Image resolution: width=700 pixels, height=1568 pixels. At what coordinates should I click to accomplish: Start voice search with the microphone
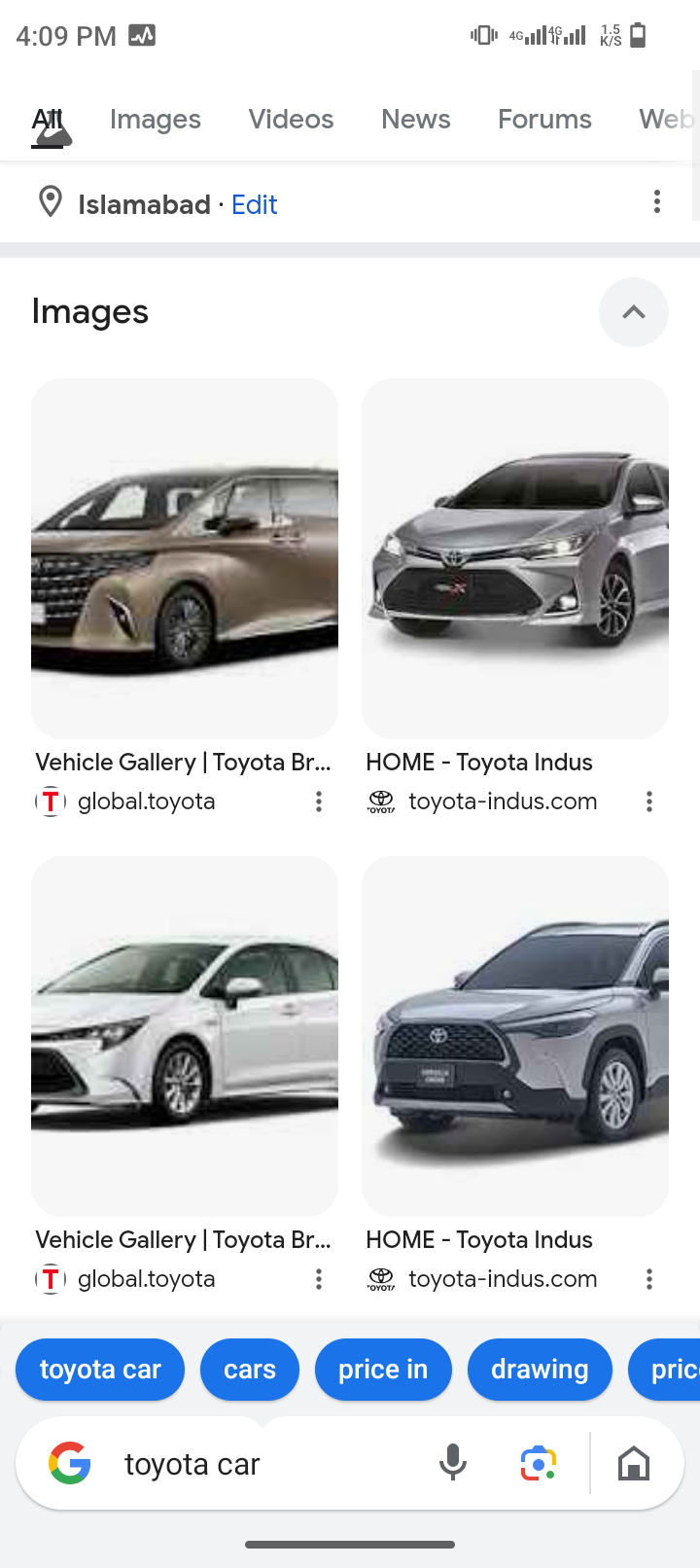coord(452,1463)
